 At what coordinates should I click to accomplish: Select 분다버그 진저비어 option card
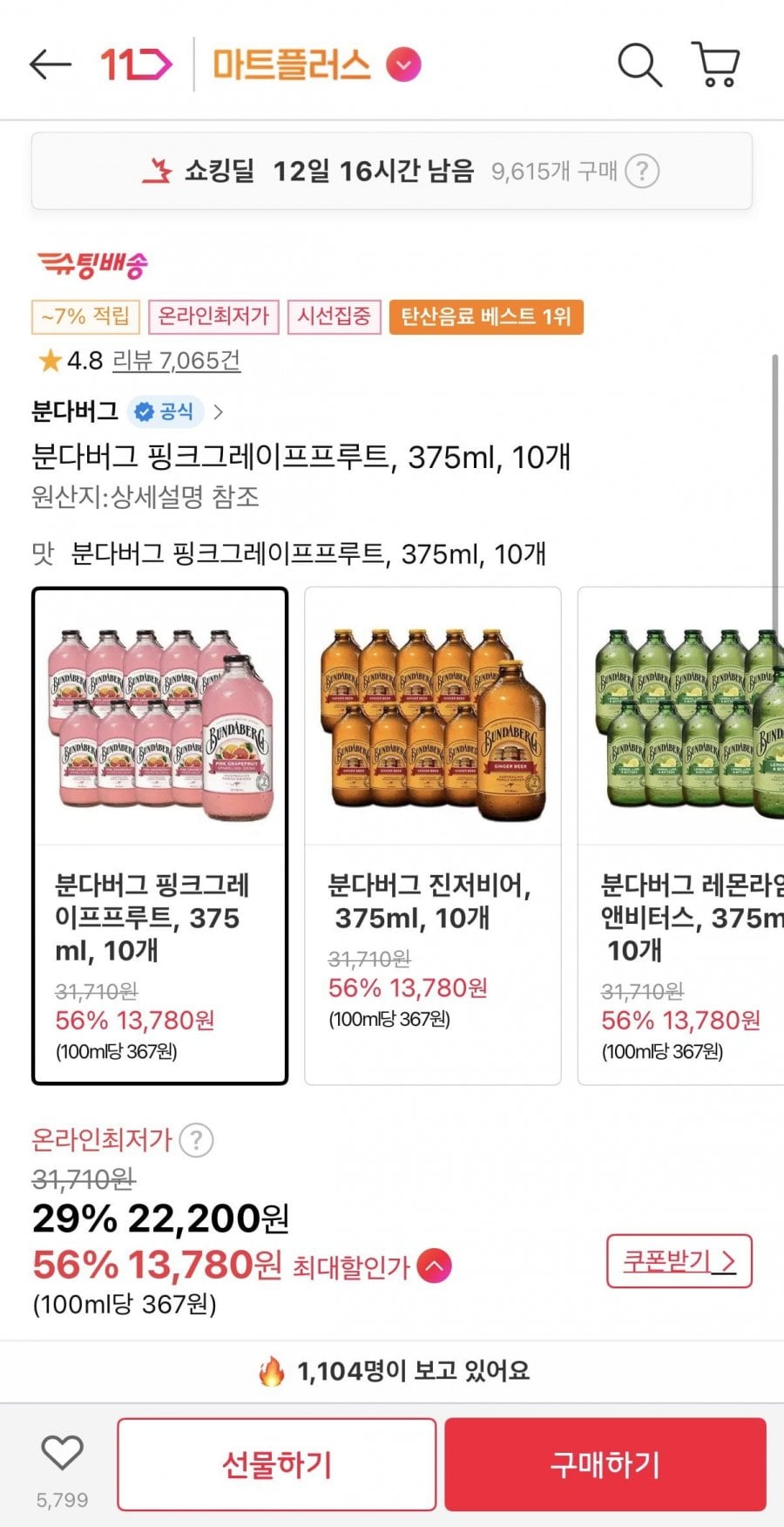[433, 835]
